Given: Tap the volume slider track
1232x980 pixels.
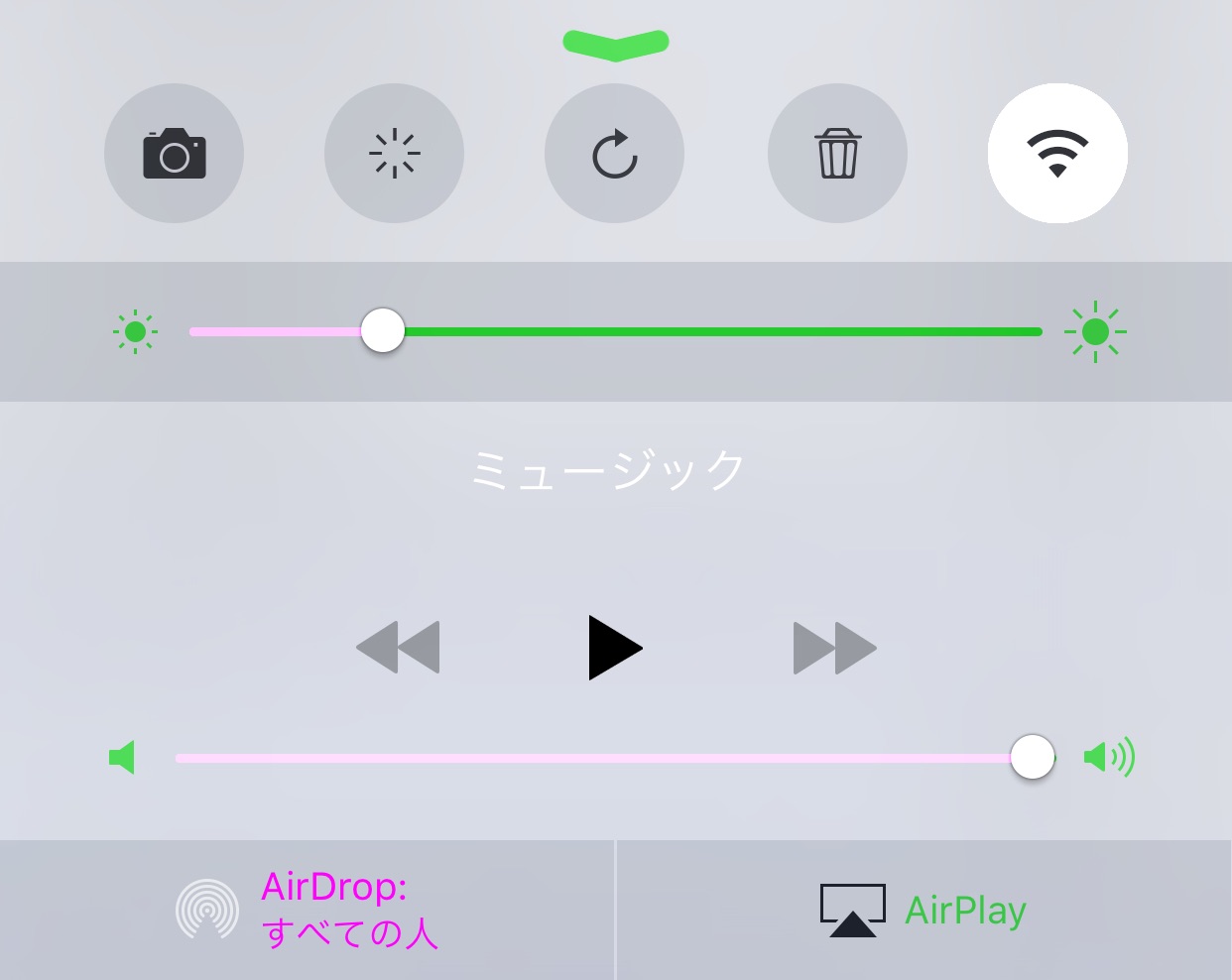Looking at the screenshot, I should (x=595, y=758).
